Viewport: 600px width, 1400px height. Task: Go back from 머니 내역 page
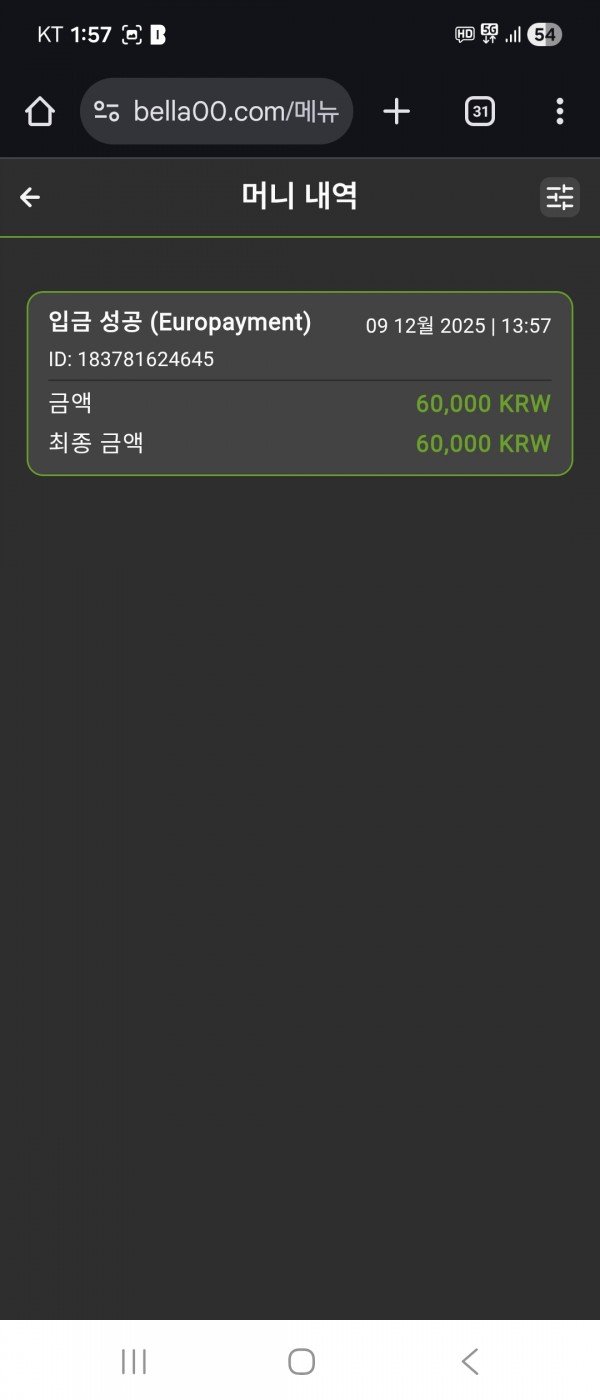click(x=30, y=197)
